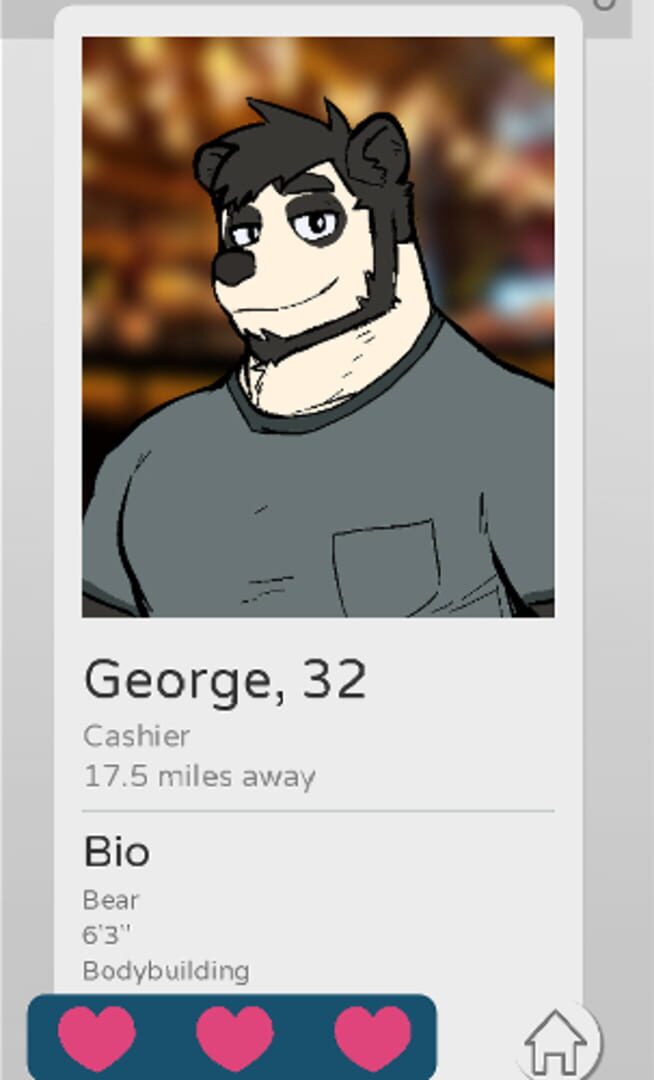Go back to the home screen via house icon
The width and height of the screenshot is (654, 1080).
tap(558, 1043)
